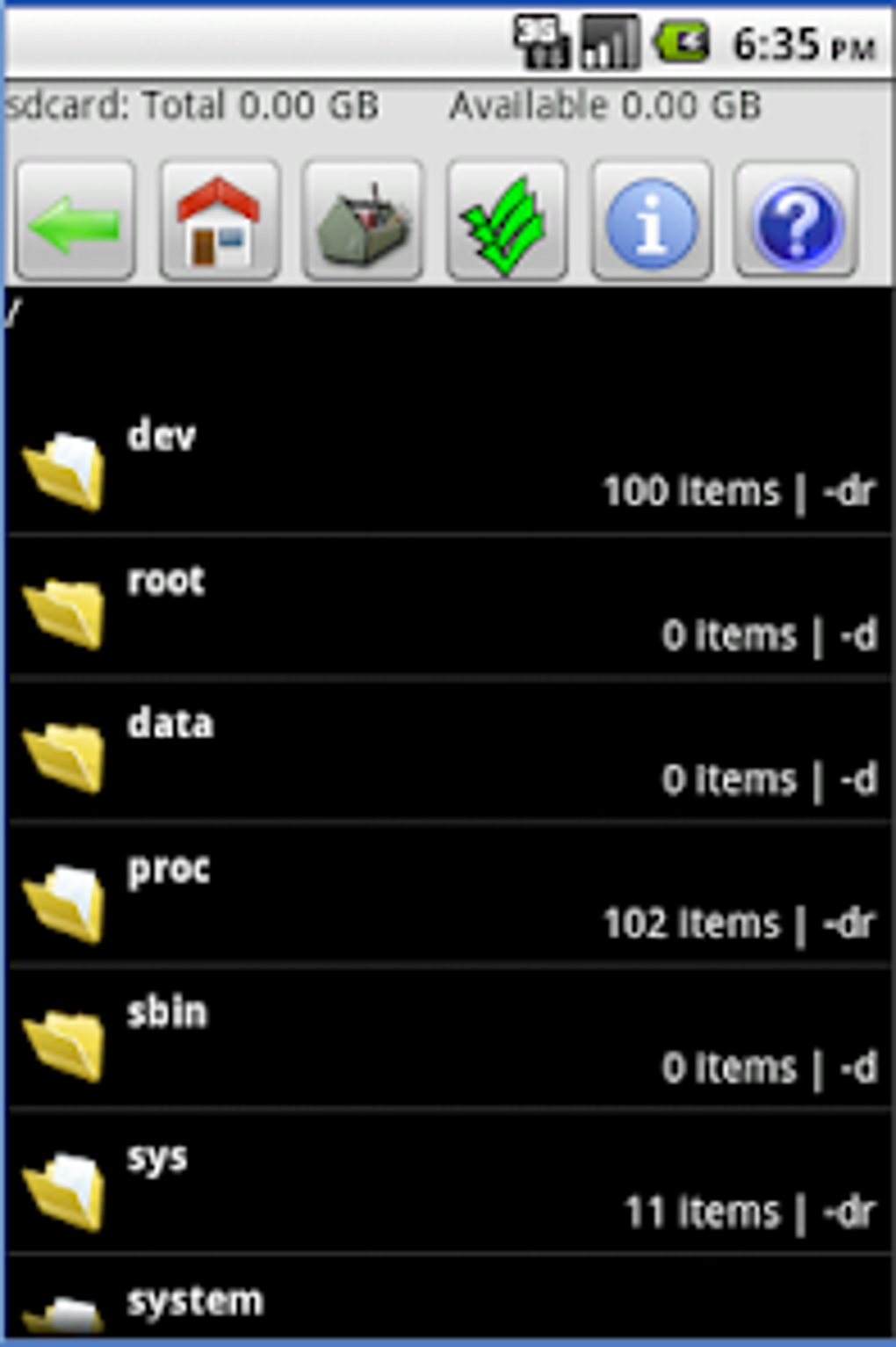The height and width of the screenshot is (1347, 896).
Task: Open the root folder
Action: [448, 607]
